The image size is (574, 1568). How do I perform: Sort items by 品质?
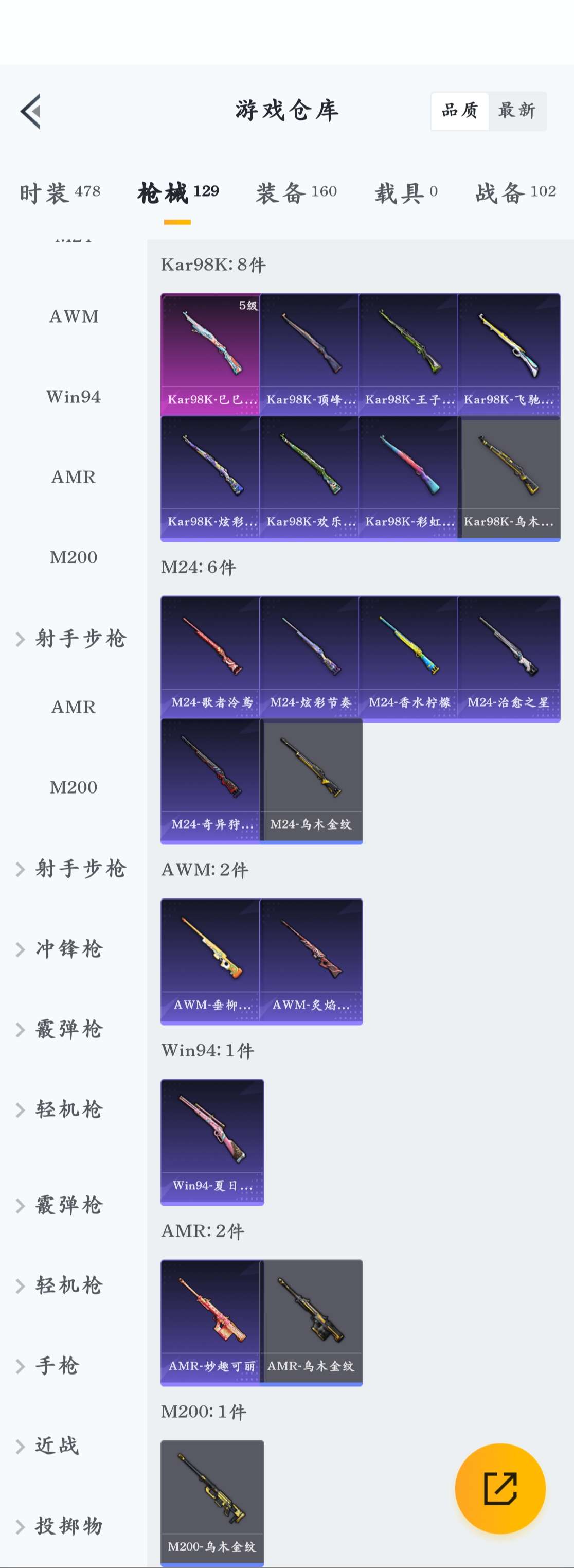click(460, 111)
